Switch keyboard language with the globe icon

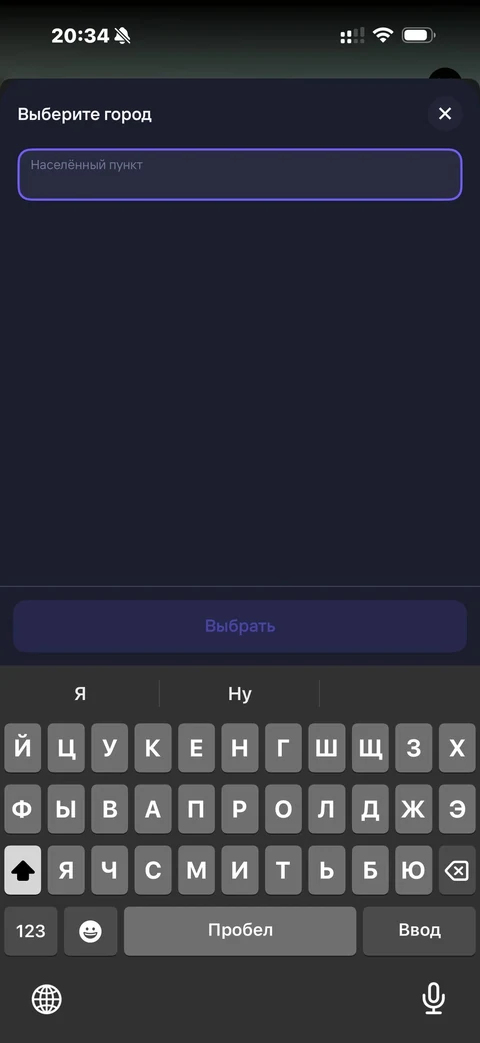47,998
